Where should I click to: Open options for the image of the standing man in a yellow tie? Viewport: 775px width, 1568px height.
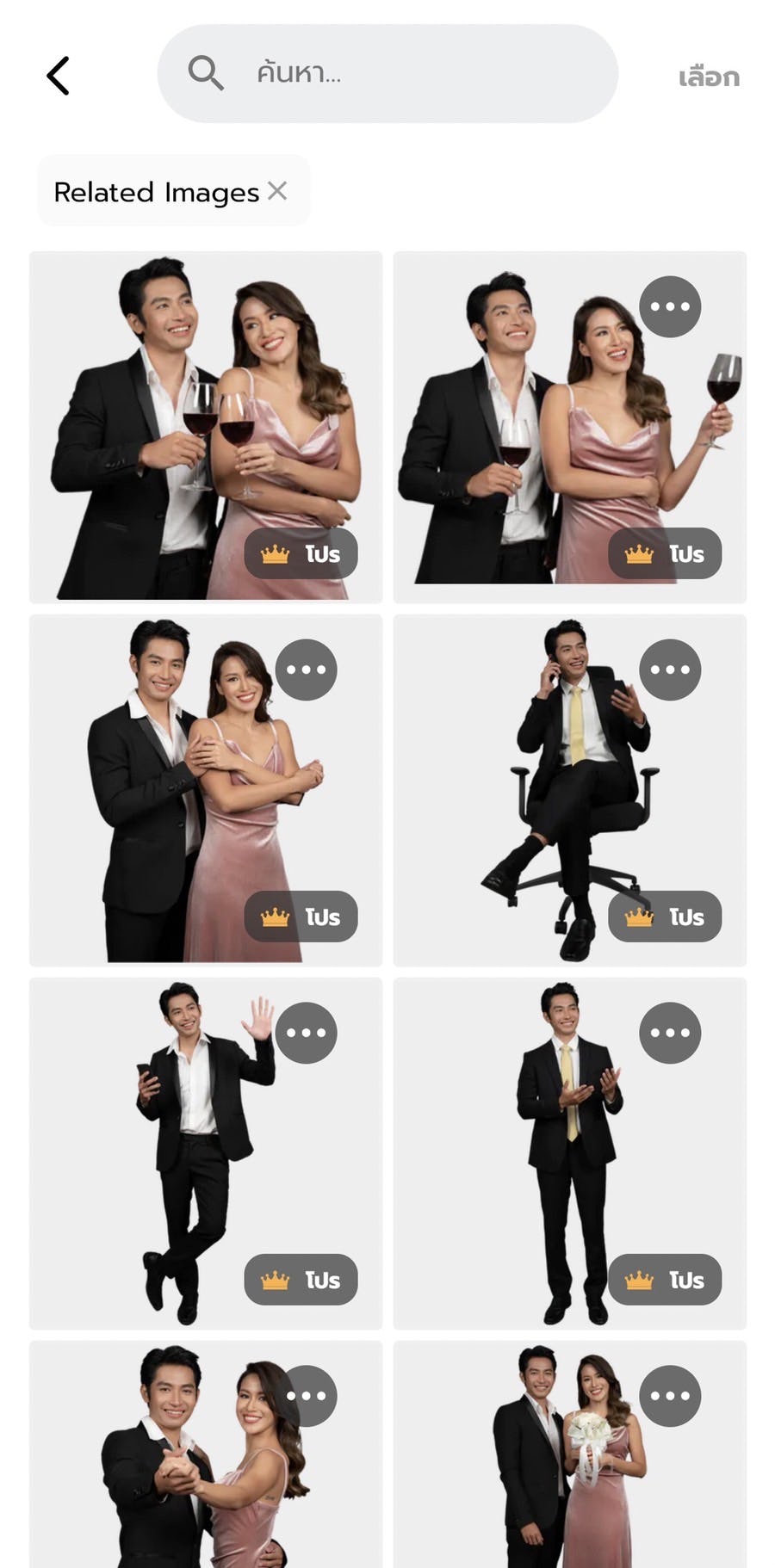(670, 1033)
